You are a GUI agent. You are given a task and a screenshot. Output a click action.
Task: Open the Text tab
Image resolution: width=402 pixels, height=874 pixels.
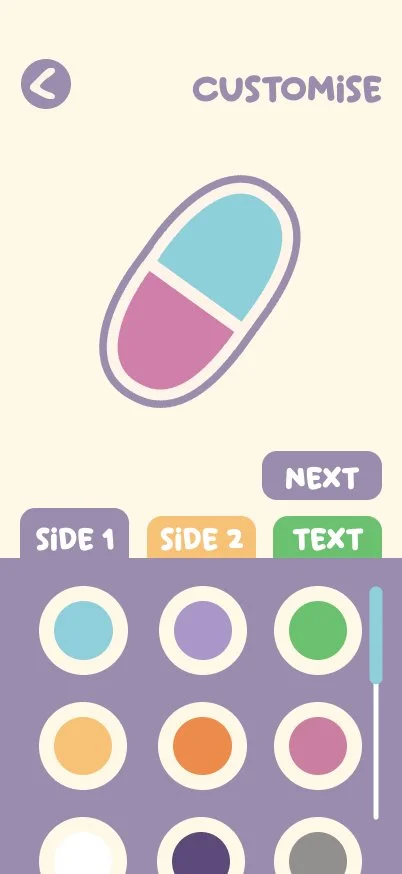click(327, 537)
